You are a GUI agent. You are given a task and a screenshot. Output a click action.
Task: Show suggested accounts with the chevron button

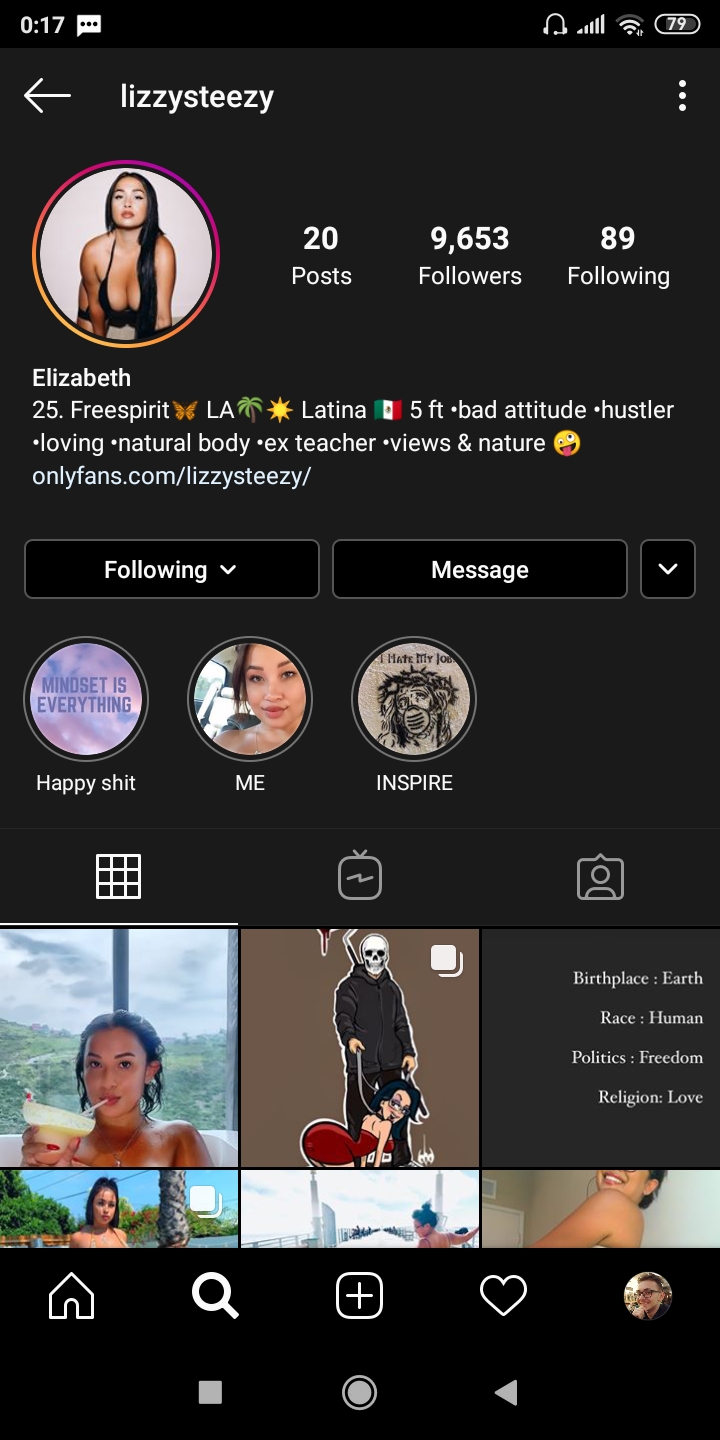click(x=667, y=569)
